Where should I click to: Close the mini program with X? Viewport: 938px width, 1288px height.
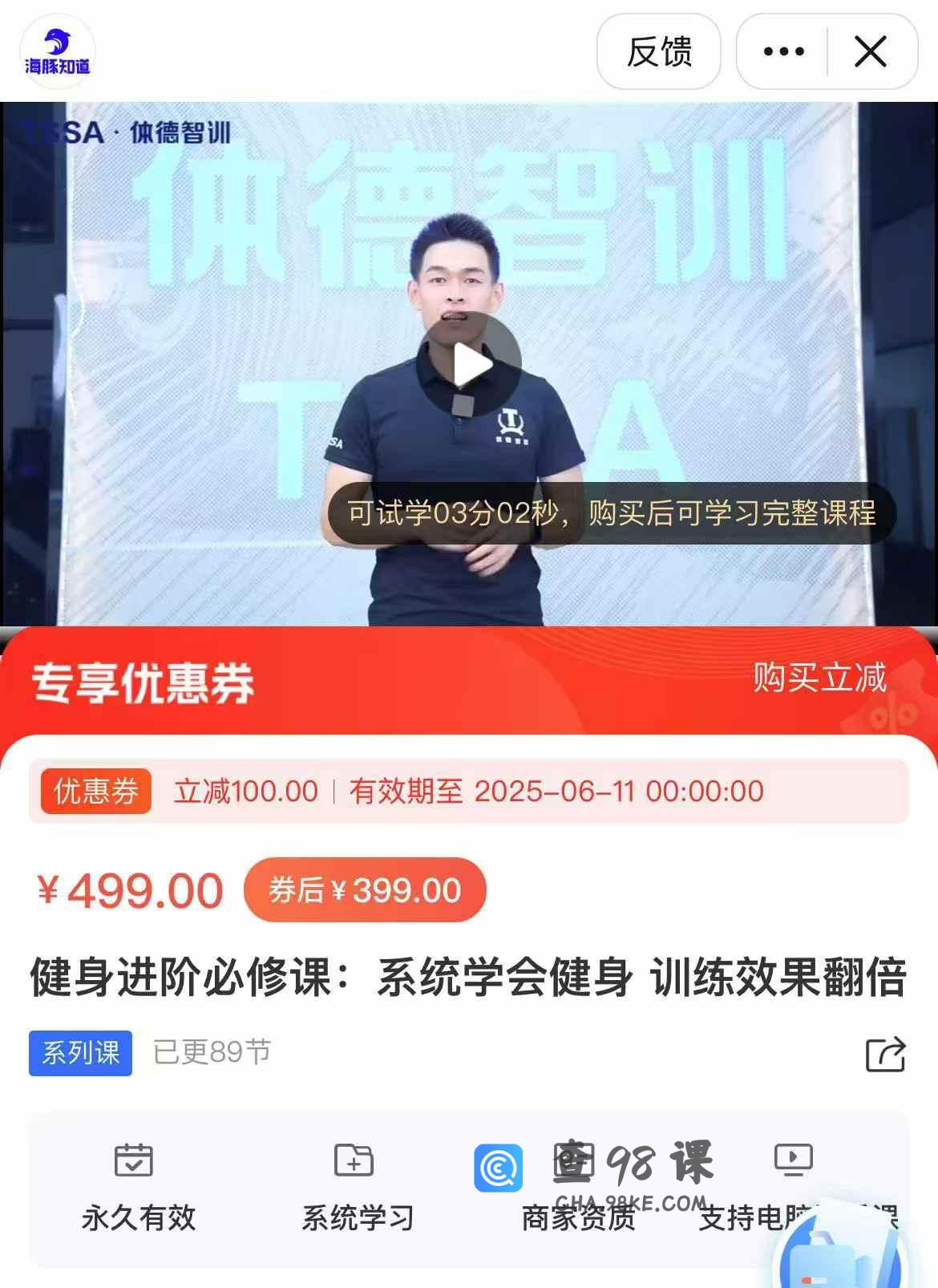coord(871,52)
